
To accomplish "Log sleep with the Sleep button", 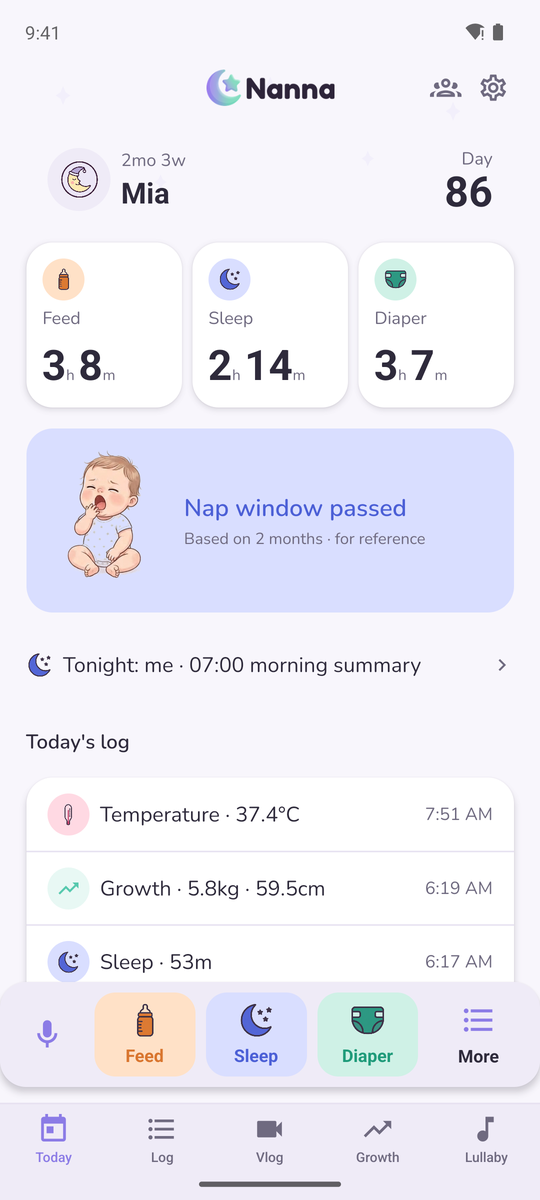I will point(256,1034).
